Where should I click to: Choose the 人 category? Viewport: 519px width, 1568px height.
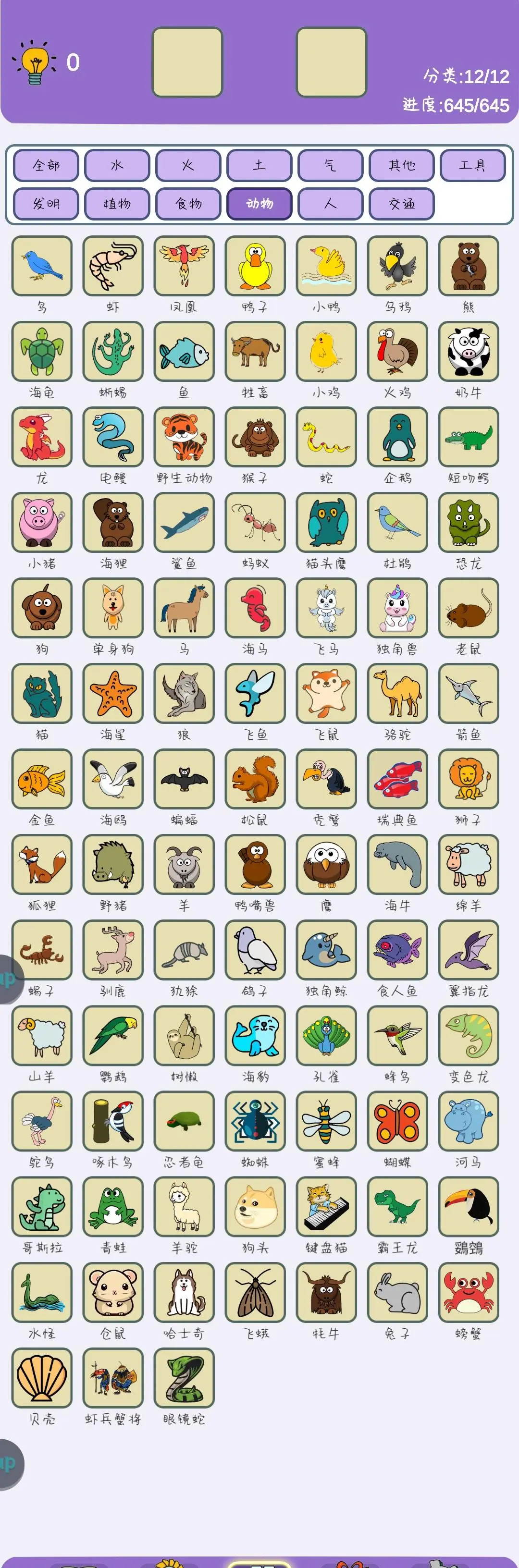[x=330, y=204]
